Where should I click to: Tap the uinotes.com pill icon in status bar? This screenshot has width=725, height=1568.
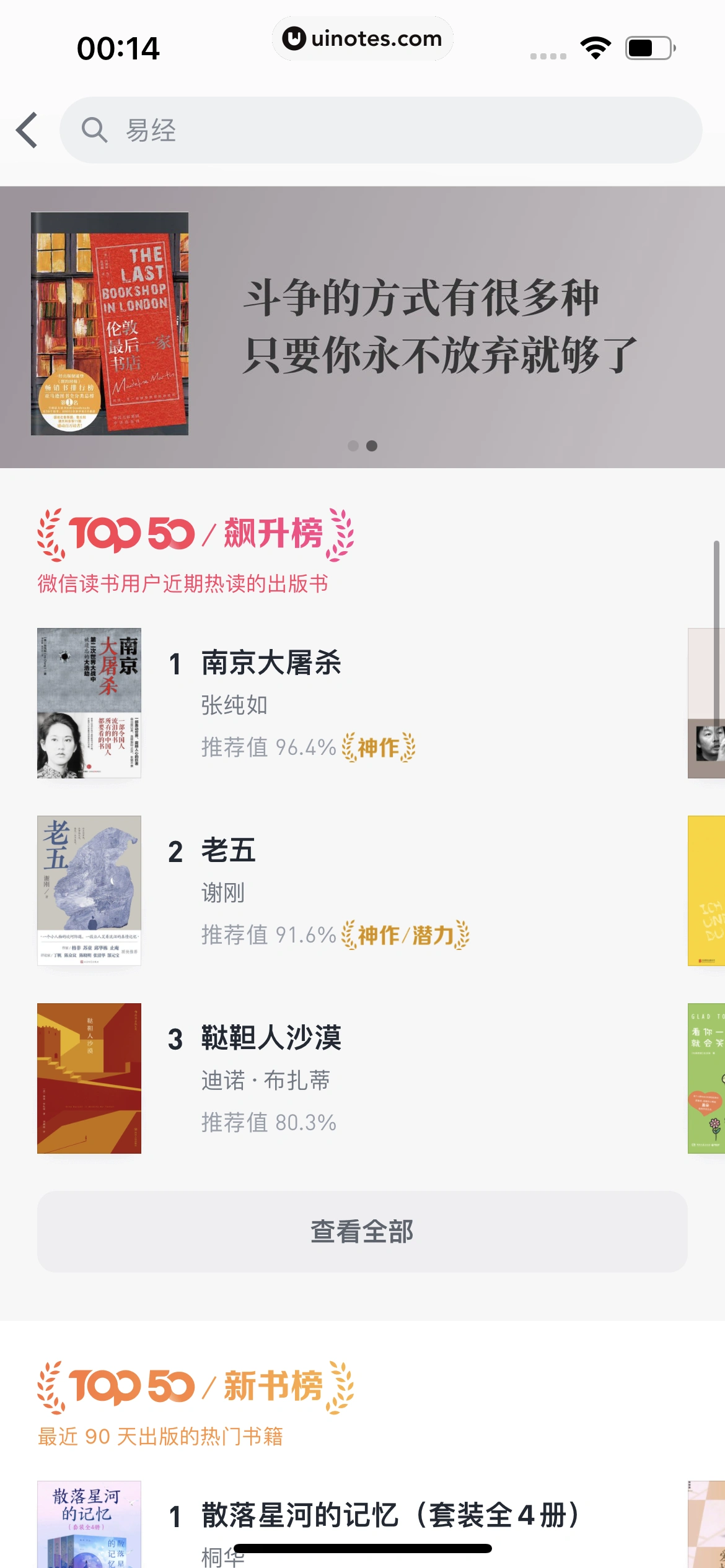point(362,38)
